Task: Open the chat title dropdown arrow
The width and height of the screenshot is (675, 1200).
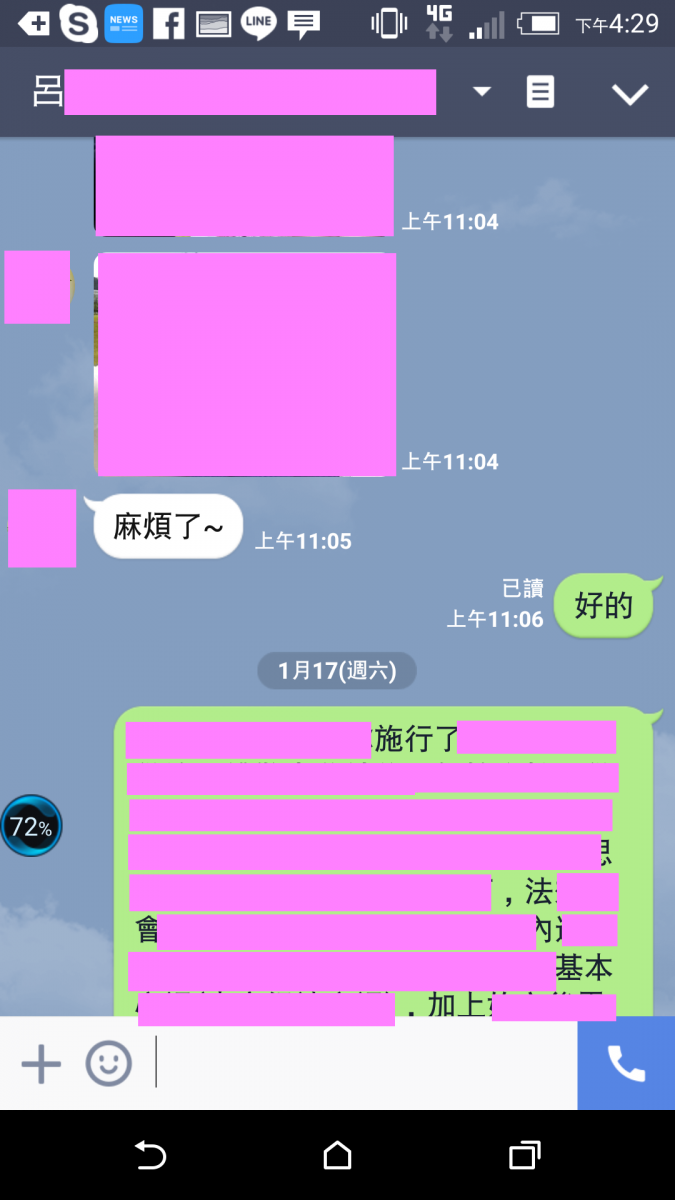Action: 482,92
